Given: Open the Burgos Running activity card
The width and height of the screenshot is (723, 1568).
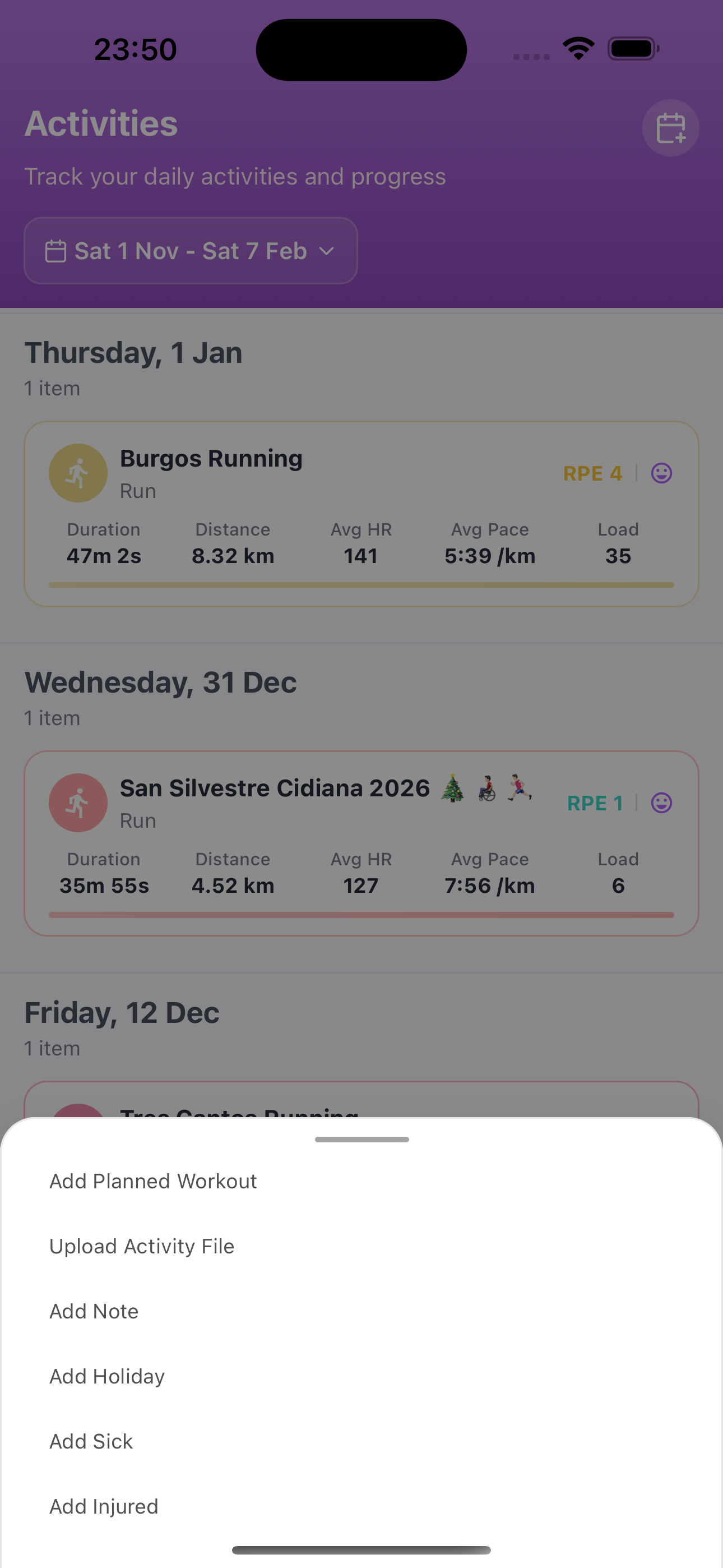Looking at the screenshot, I should (361, 514).
